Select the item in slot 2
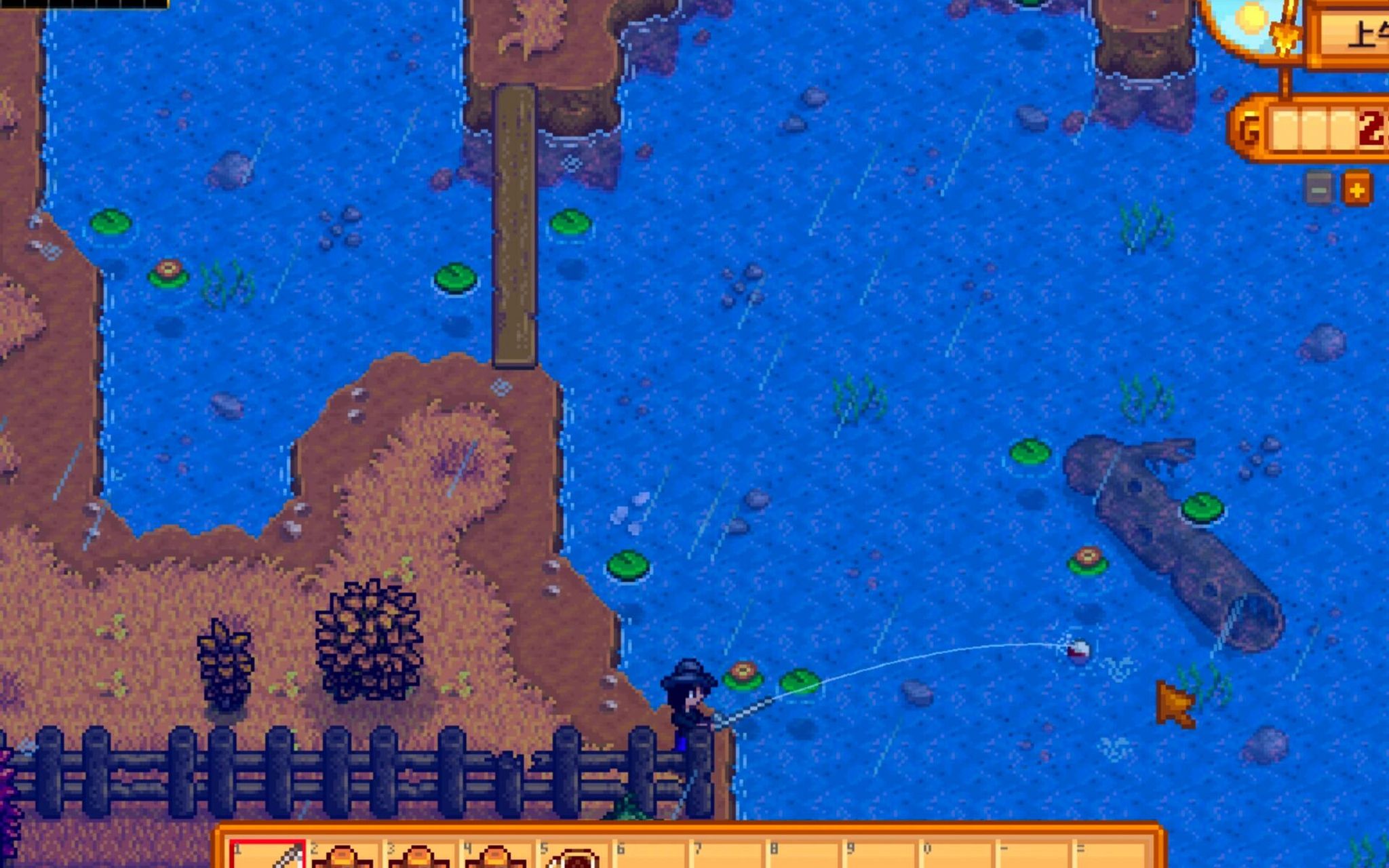 344,856
